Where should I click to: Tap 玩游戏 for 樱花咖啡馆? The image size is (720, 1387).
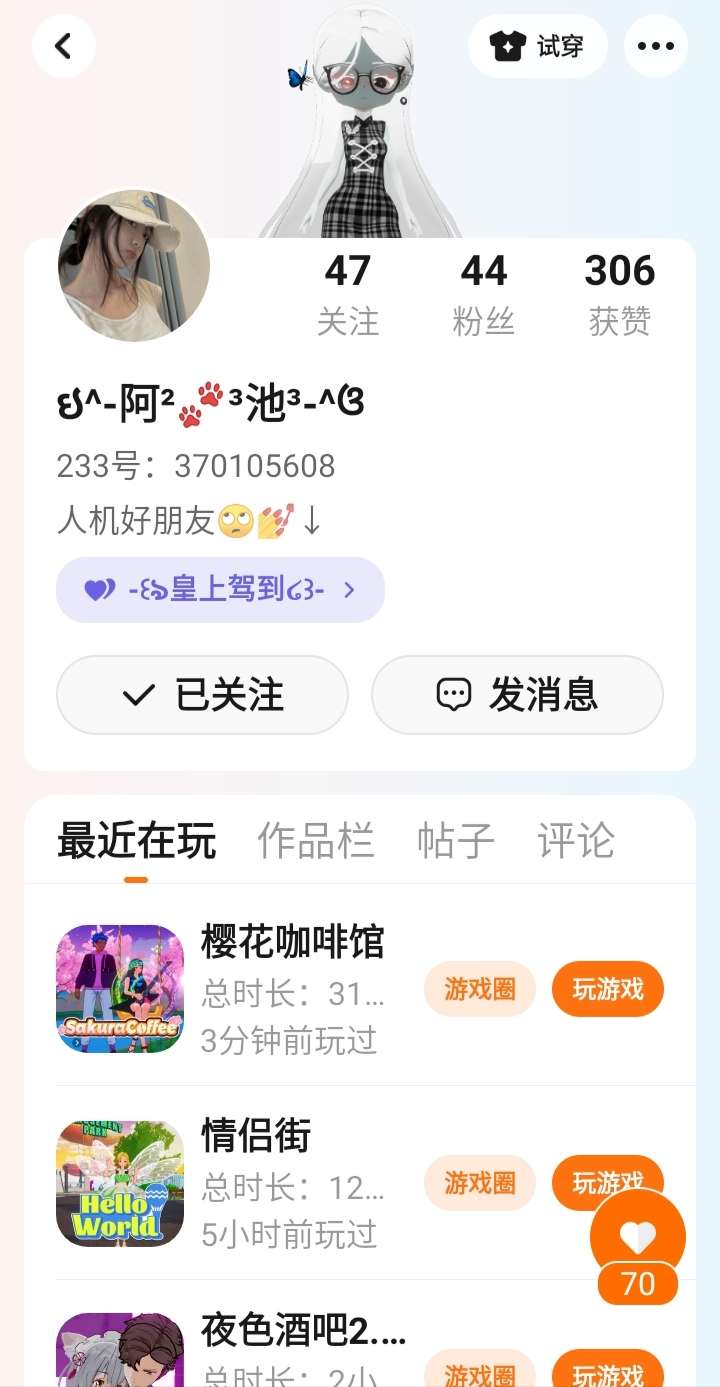point(607,989)
